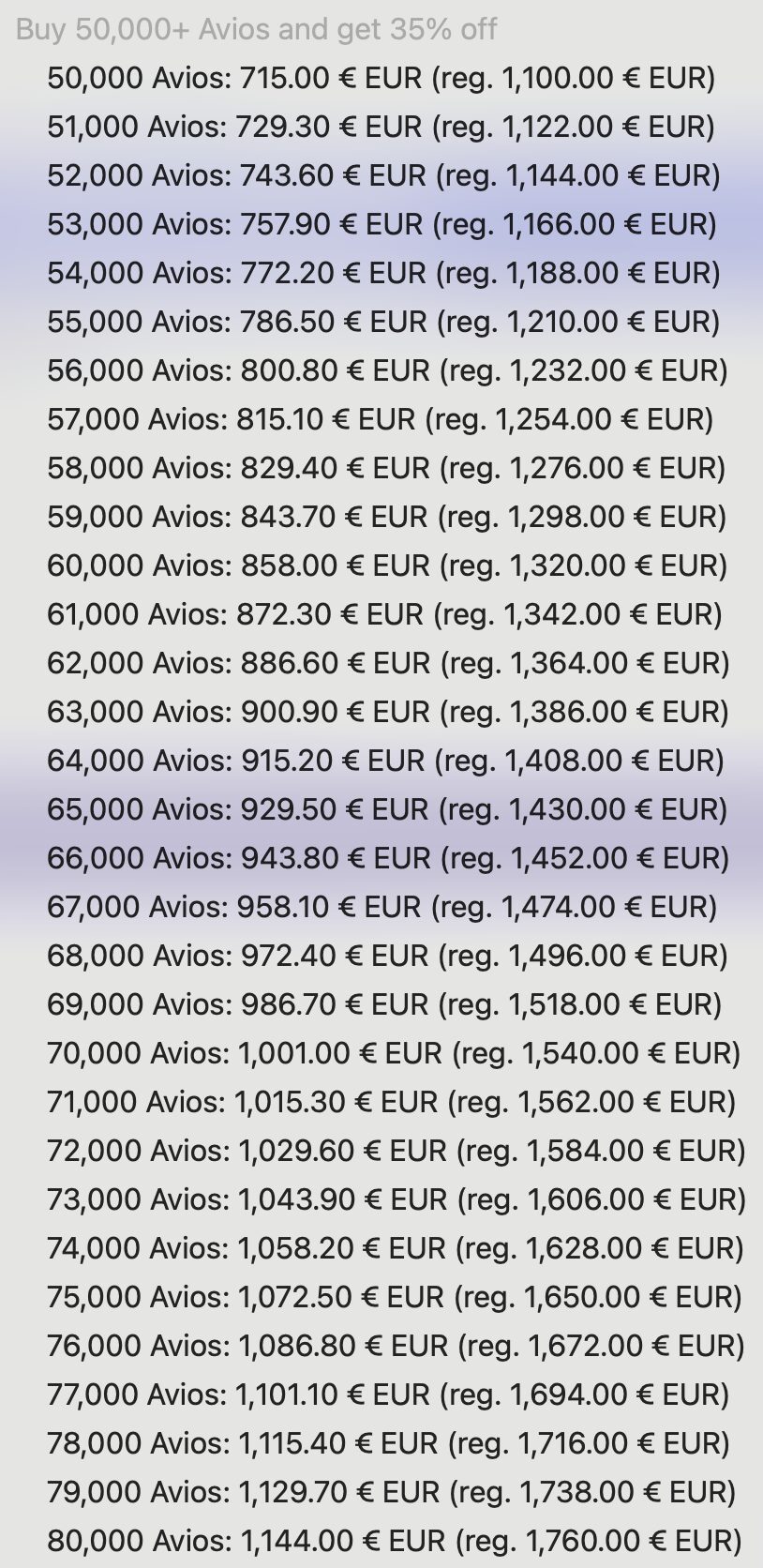Pick the 70,000 Avios option
This screenshot has width=763, height=1568.
394,1053
